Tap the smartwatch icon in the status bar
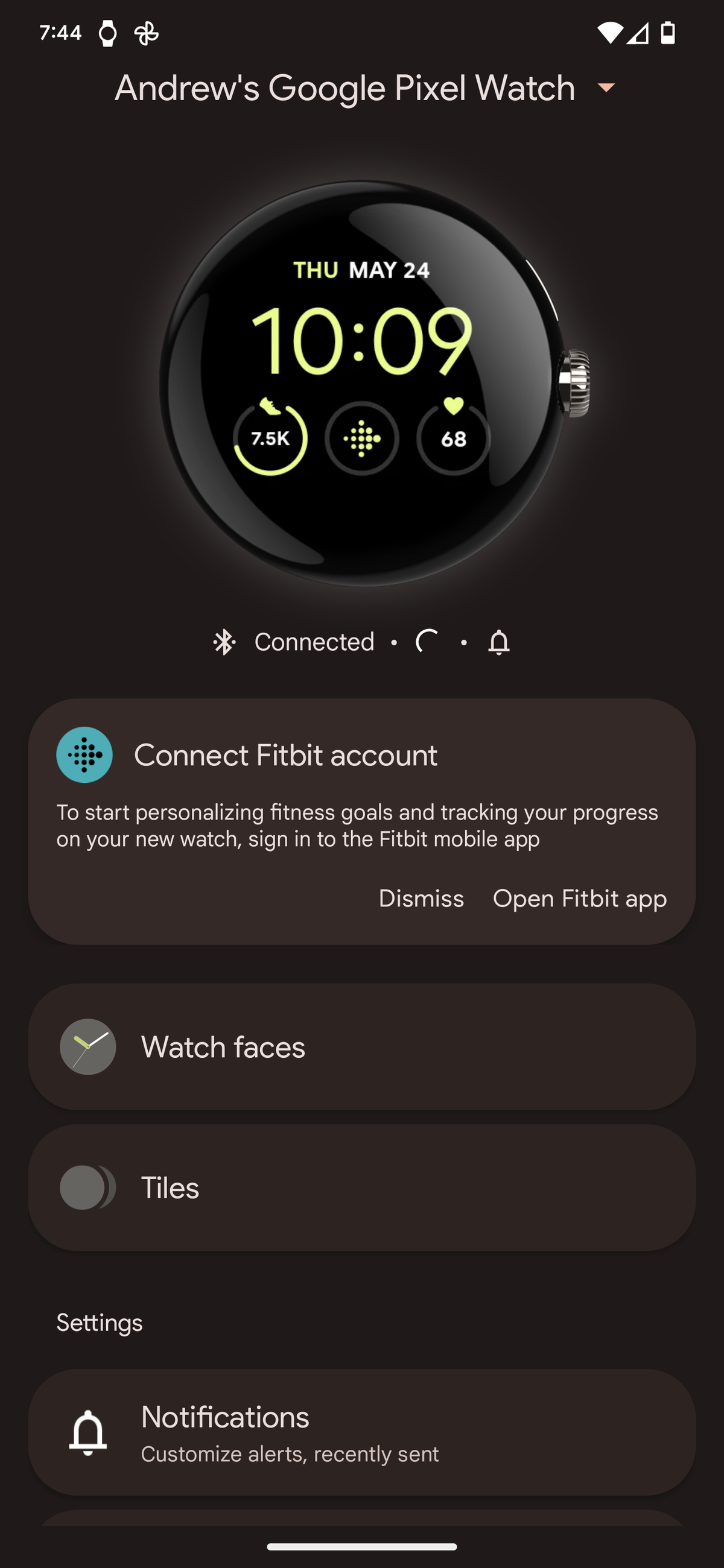Viewport: 724px width, 1568px height. (108, 34)
